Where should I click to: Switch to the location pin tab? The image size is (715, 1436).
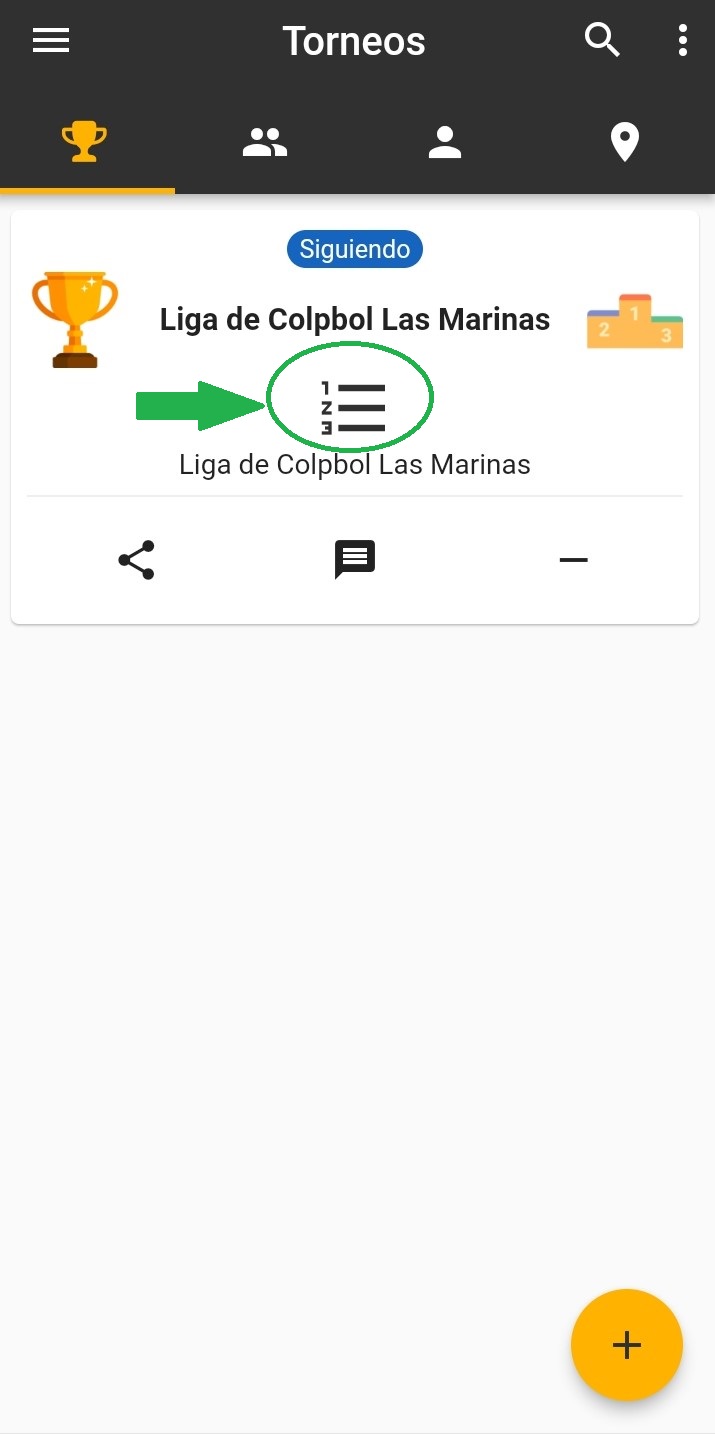pyautogui.click(x=625, y=143)
